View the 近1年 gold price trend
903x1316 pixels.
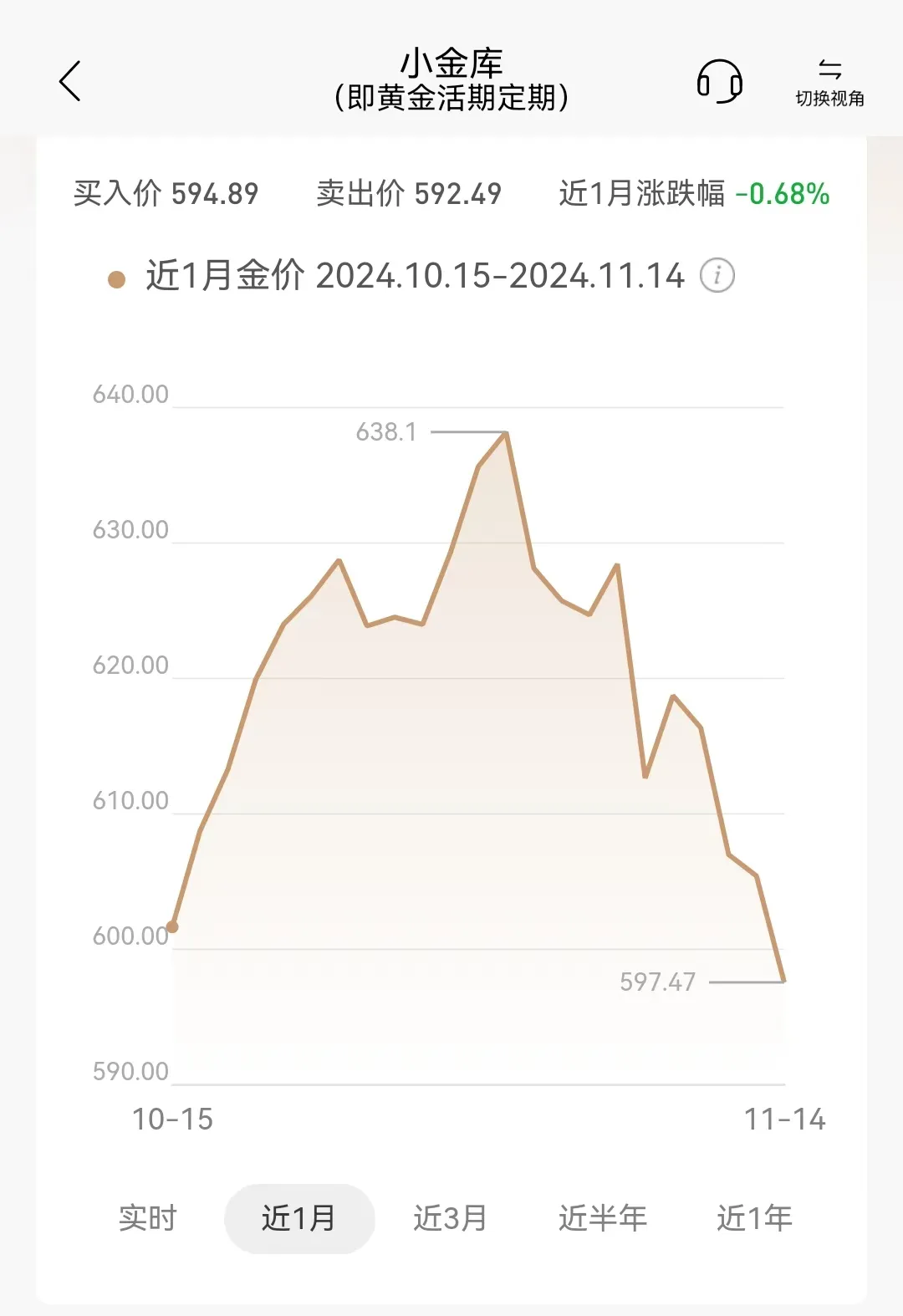click(x=754, y=1218)
